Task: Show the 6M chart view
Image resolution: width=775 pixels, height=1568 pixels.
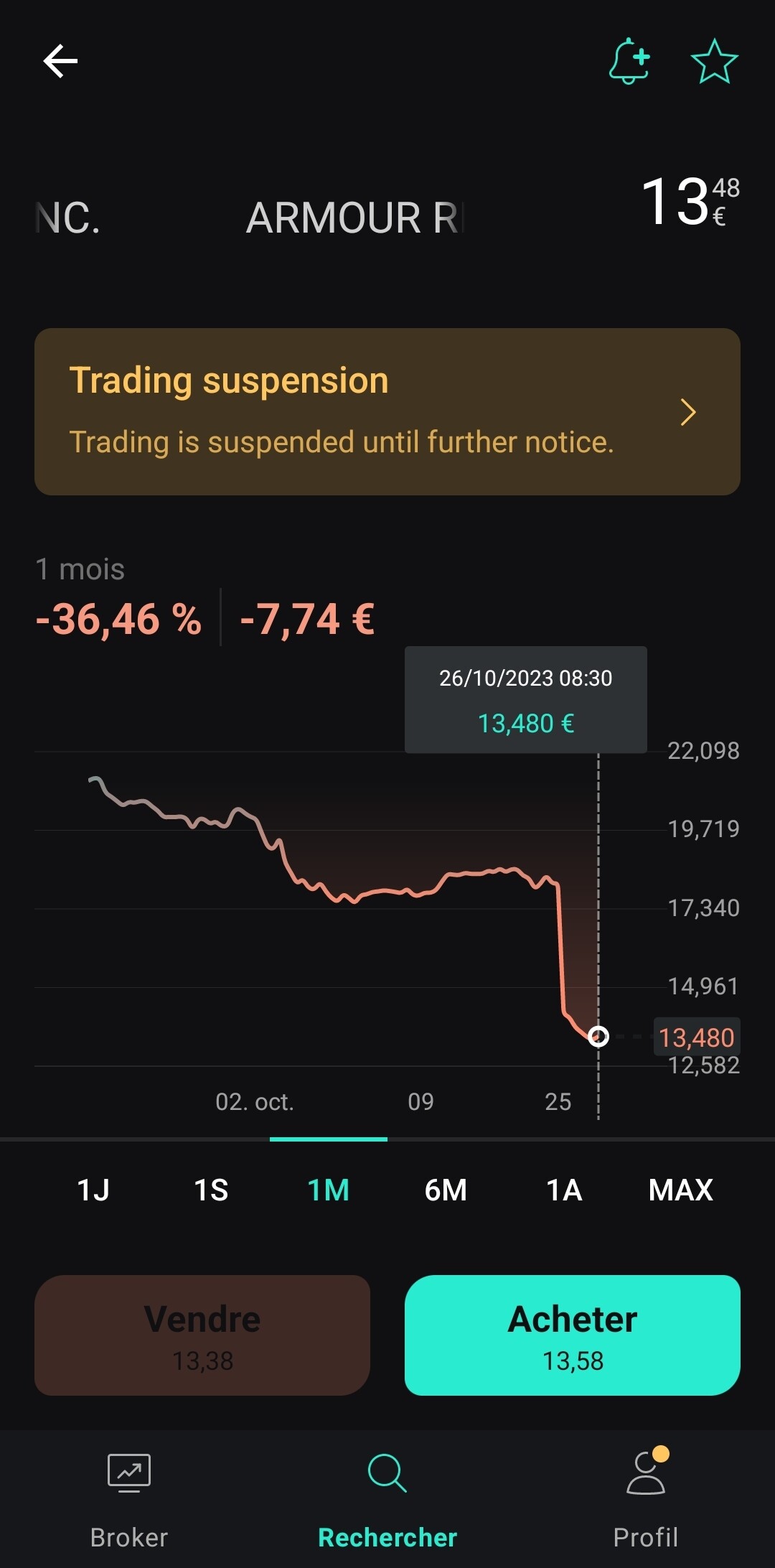Action: coord(446,1190)
